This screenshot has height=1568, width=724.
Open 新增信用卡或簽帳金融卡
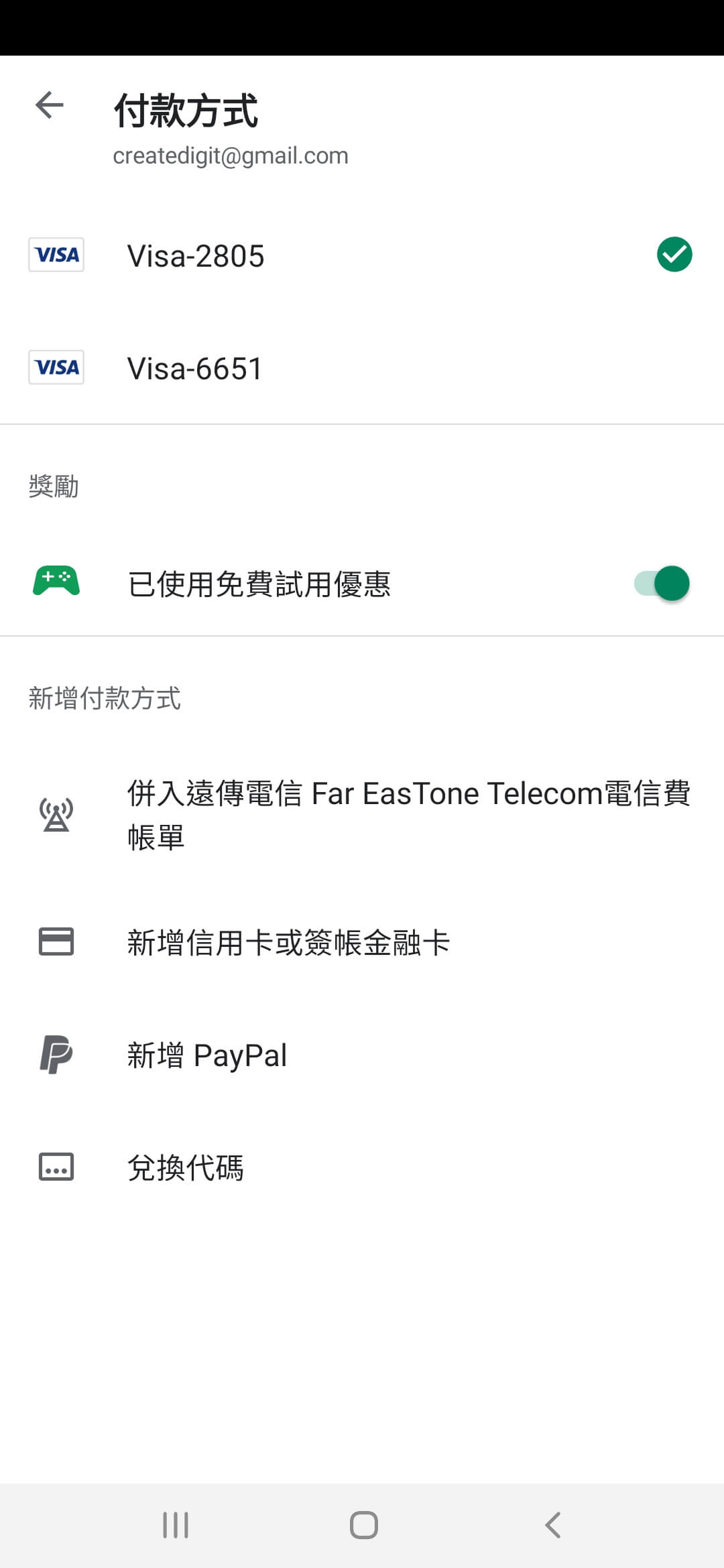[x=288, y=943]
